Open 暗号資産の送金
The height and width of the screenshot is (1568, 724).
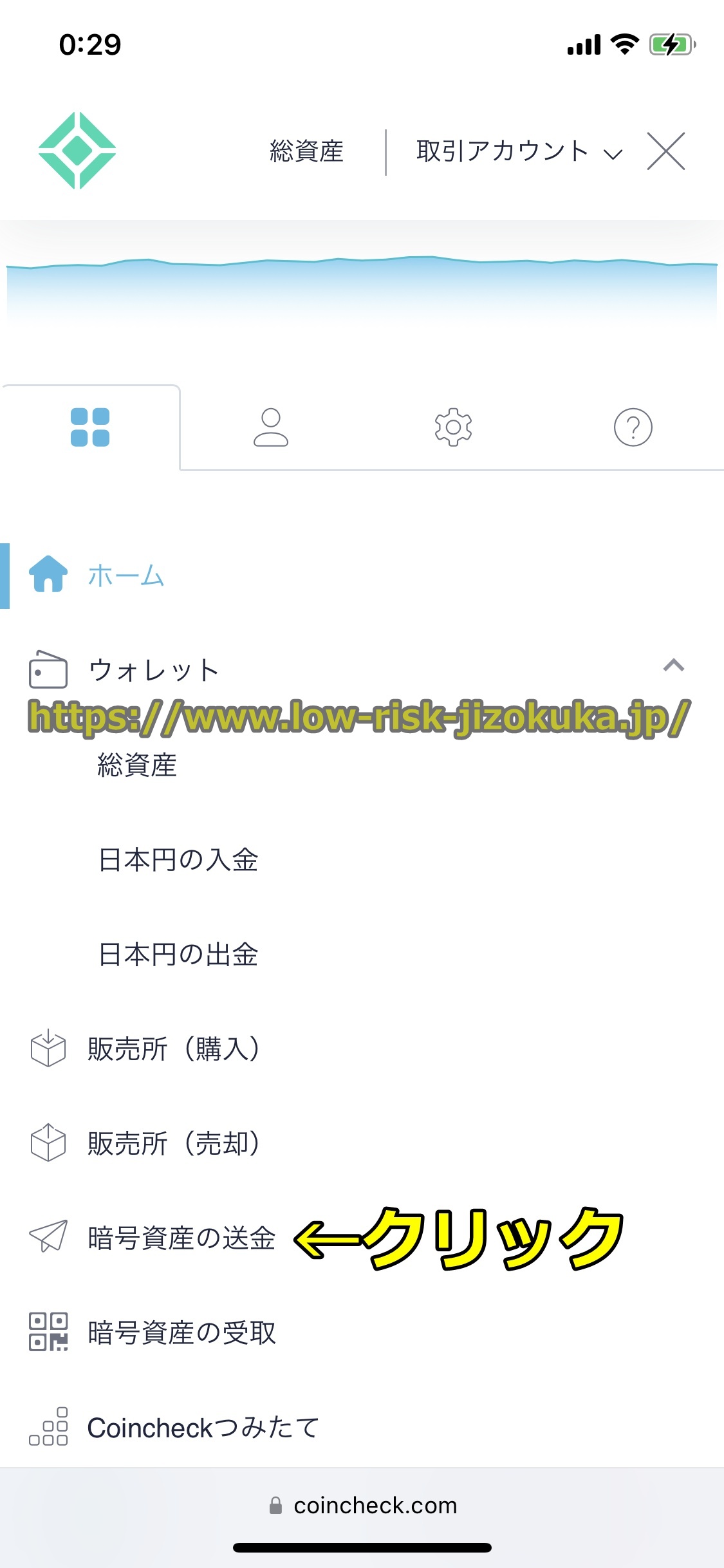(181, 1238)
